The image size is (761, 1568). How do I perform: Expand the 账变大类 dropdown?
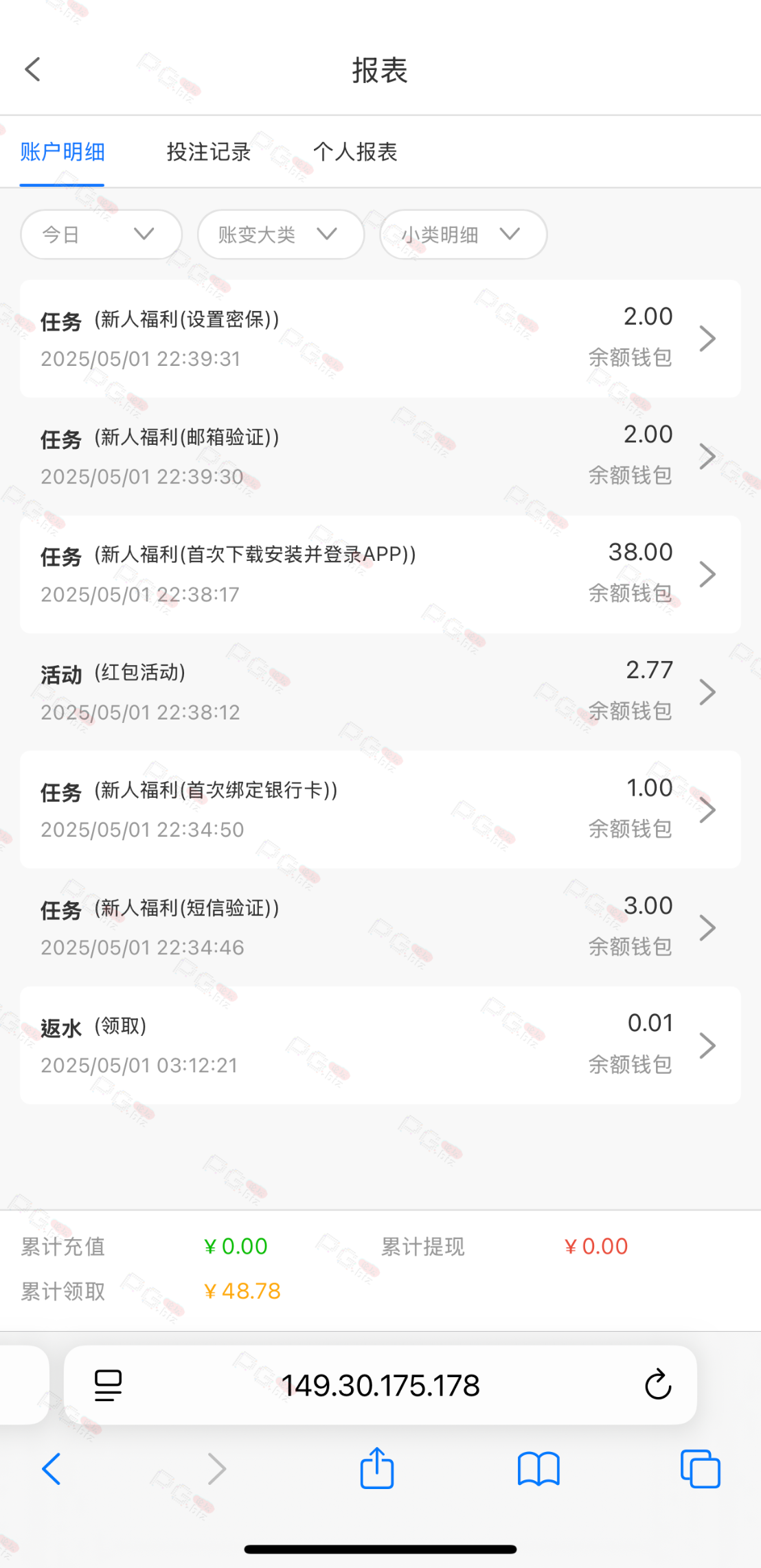point(281,235)
